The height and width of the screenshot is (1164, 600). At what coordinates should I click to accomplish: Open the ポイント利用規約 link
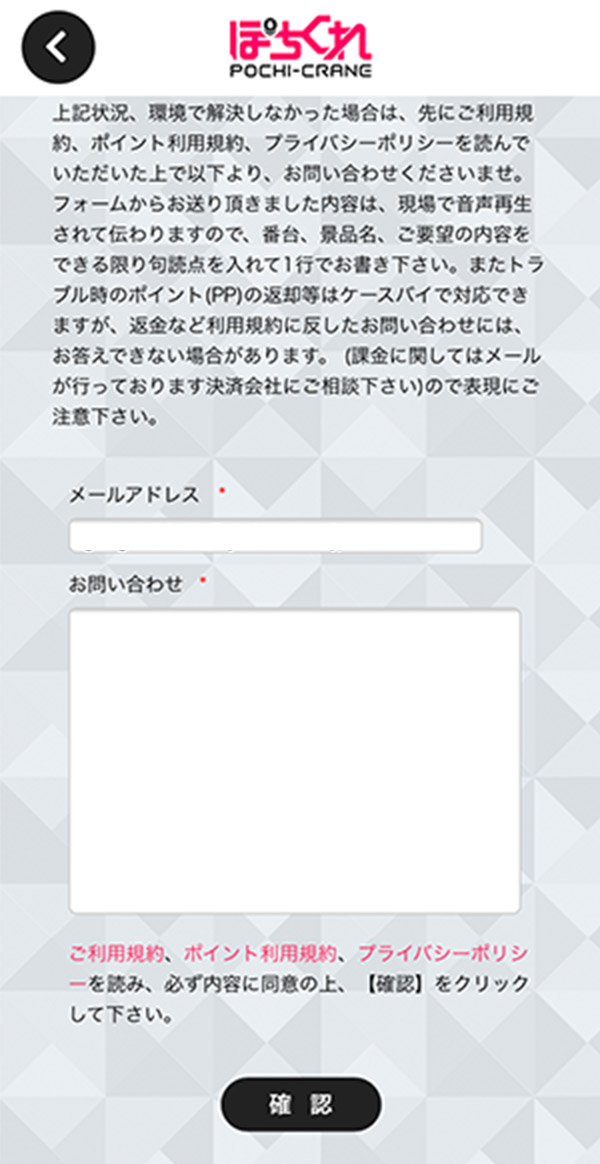[x=260, y=952]
